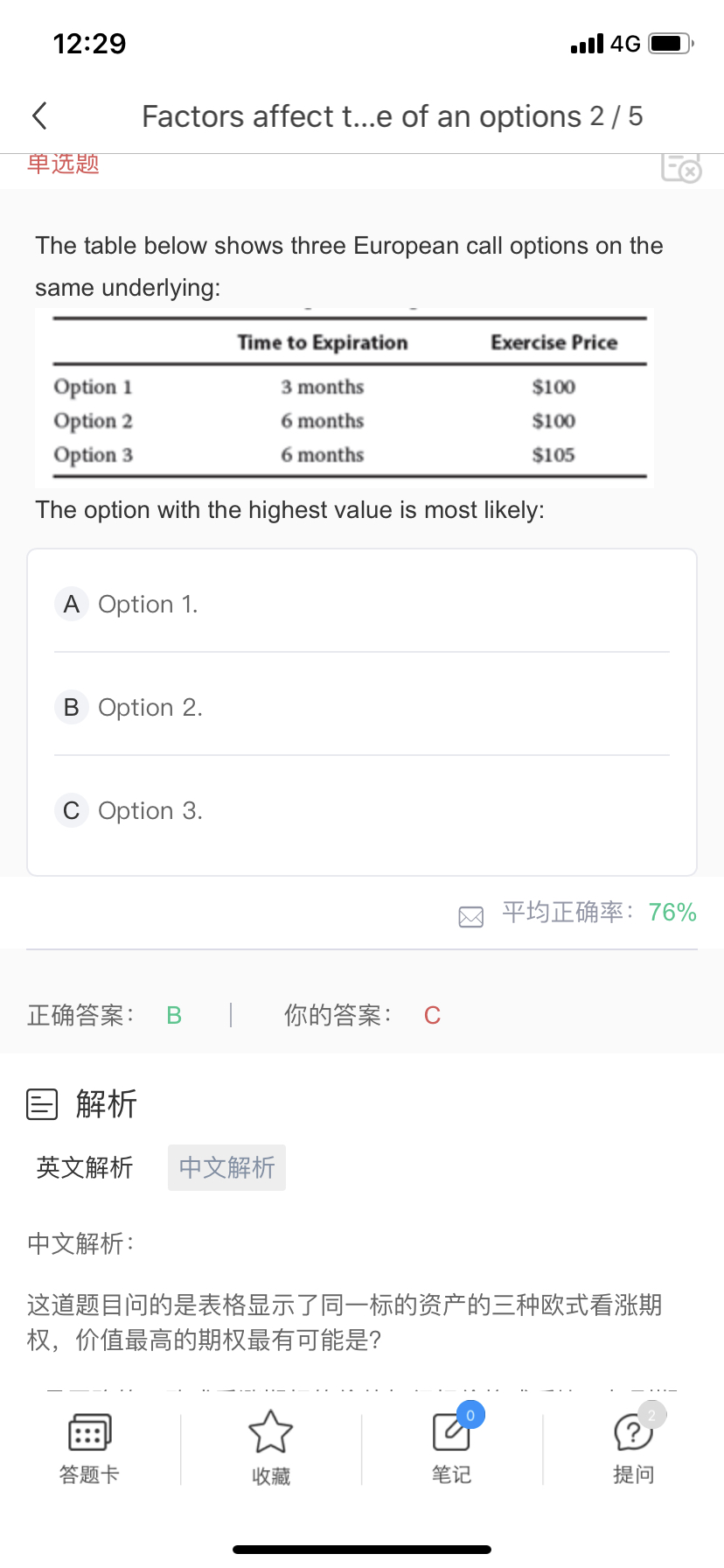724x1568 pixels.
Task: Switch to the 英文解析 tab
Action: [85, 1167]
